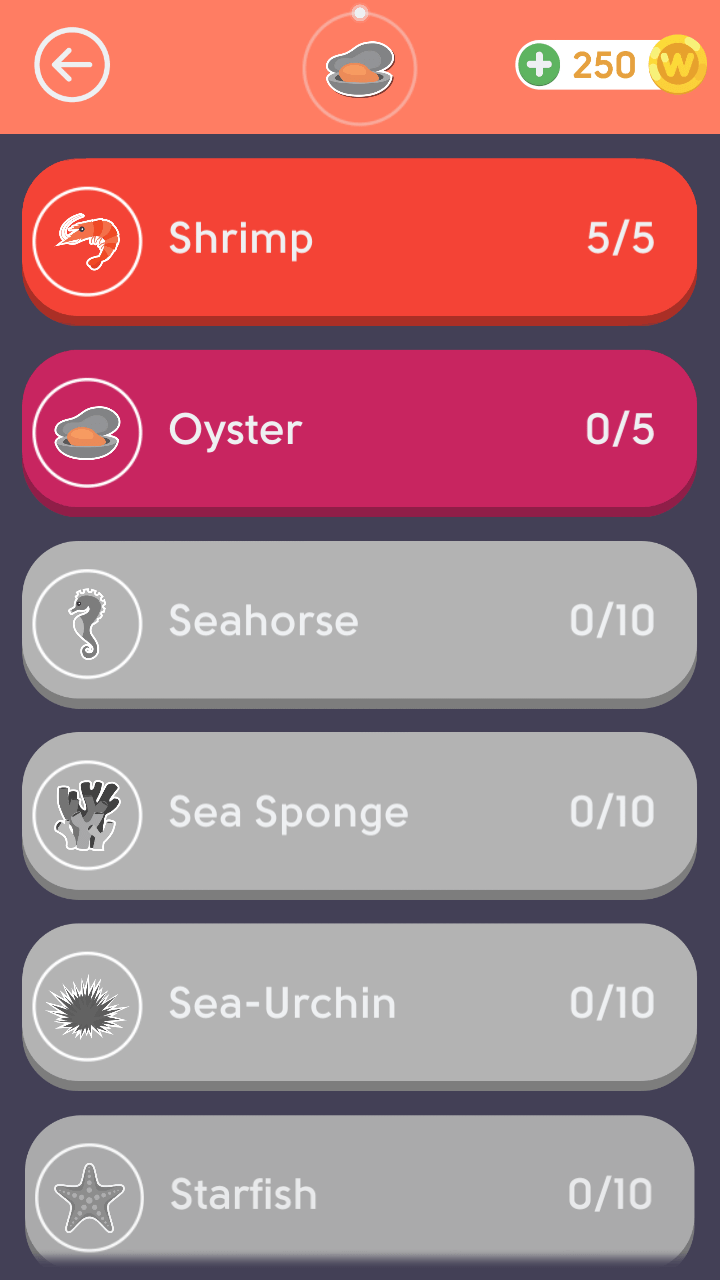Open the Oyster level pack
The image size is (720, 1280).
click(360, 430)
